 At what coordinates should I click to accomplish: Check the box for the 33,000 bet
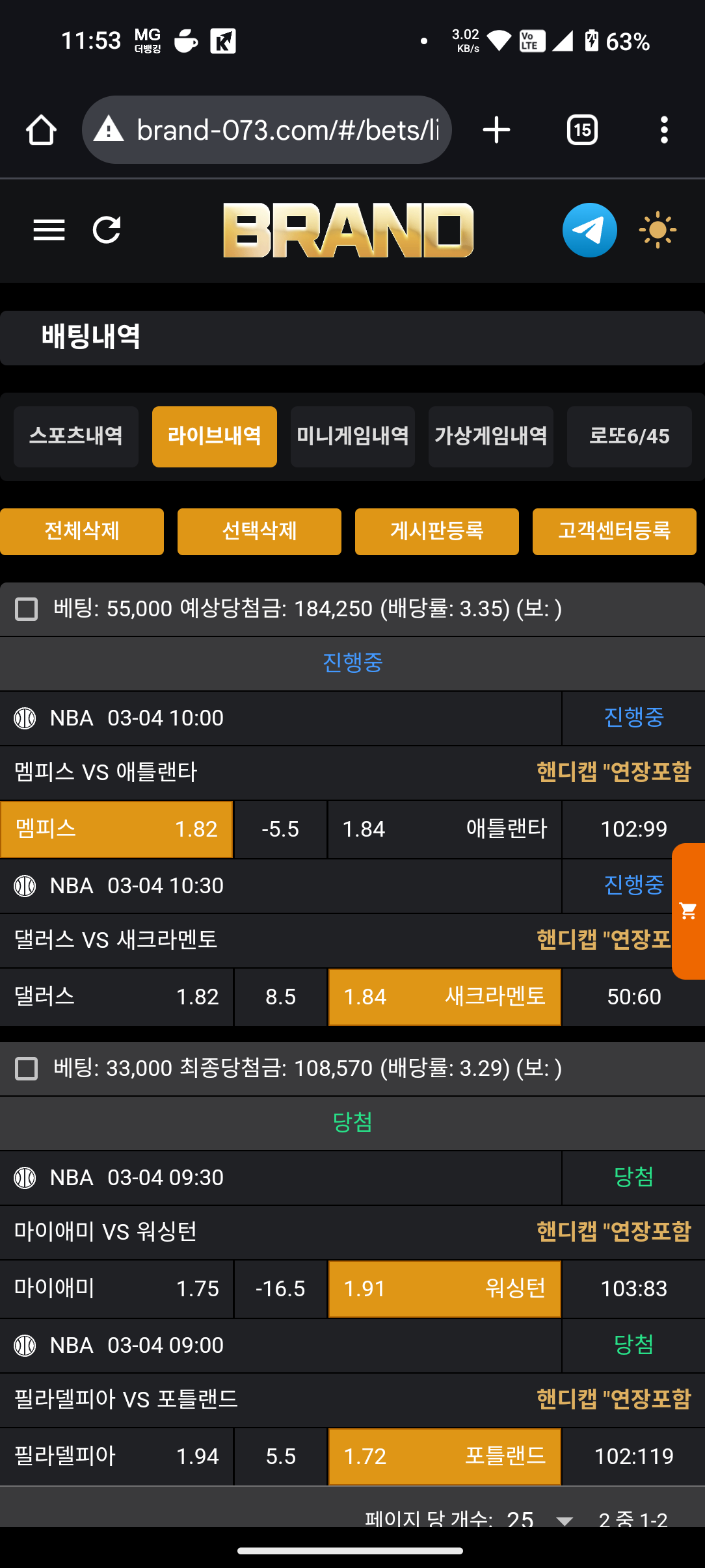[26, 1069]
